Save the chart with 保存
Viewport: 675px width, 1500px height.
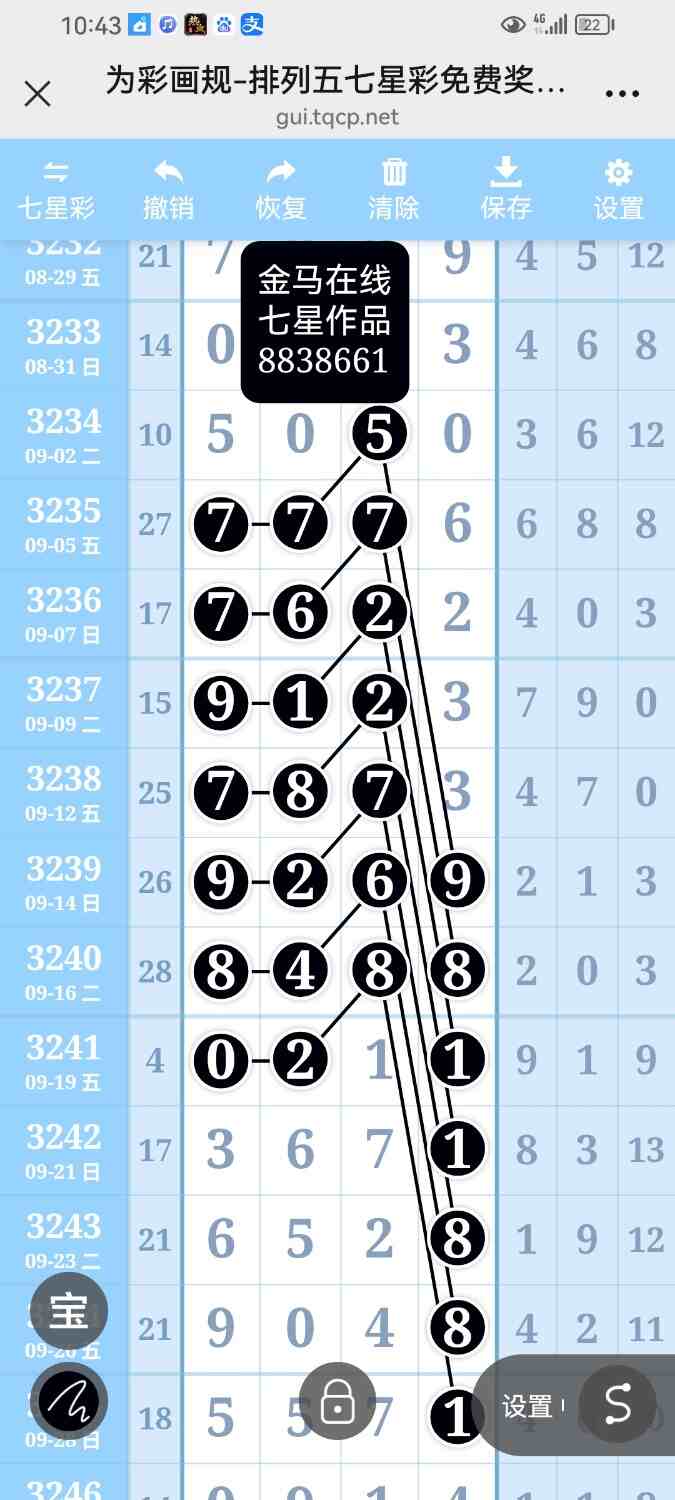click(506, 189)
